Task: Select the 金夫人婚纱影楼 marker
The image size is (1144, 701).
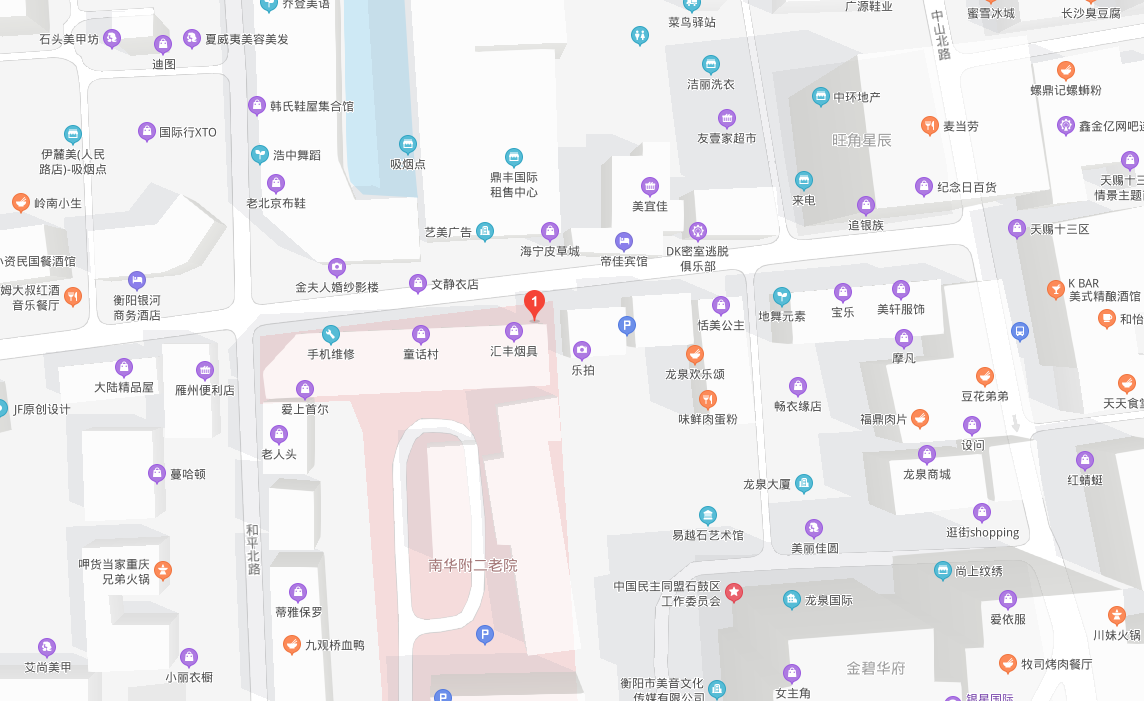Action: click(337, 267)
